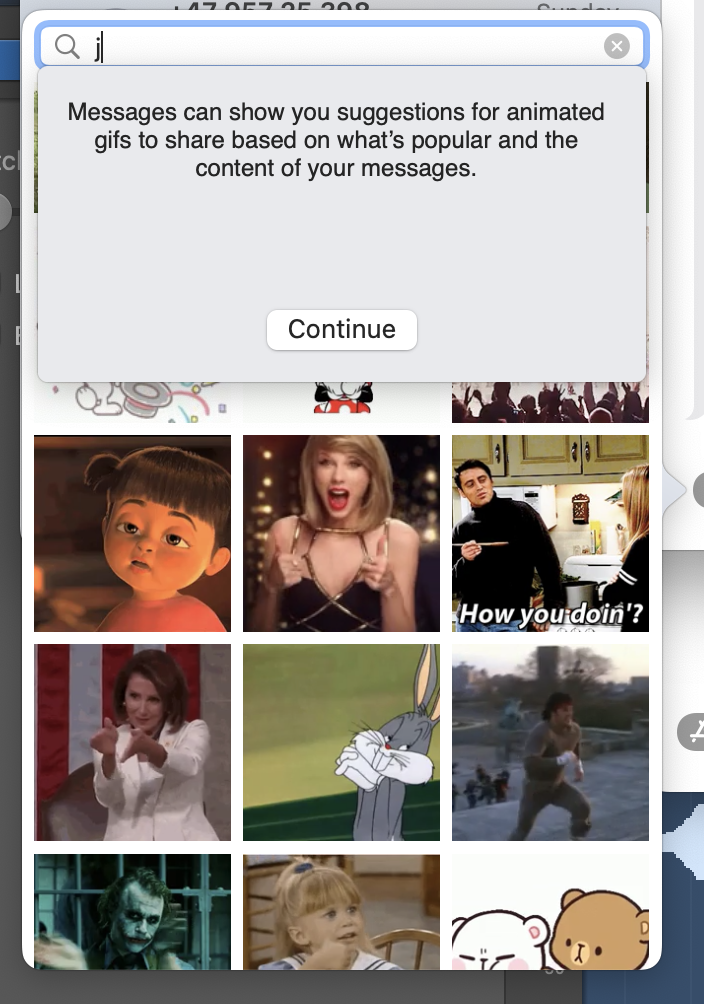This screenshot has height=1004, width=704.
Task: Focus the GIF search box
Action: coord(340,47)
